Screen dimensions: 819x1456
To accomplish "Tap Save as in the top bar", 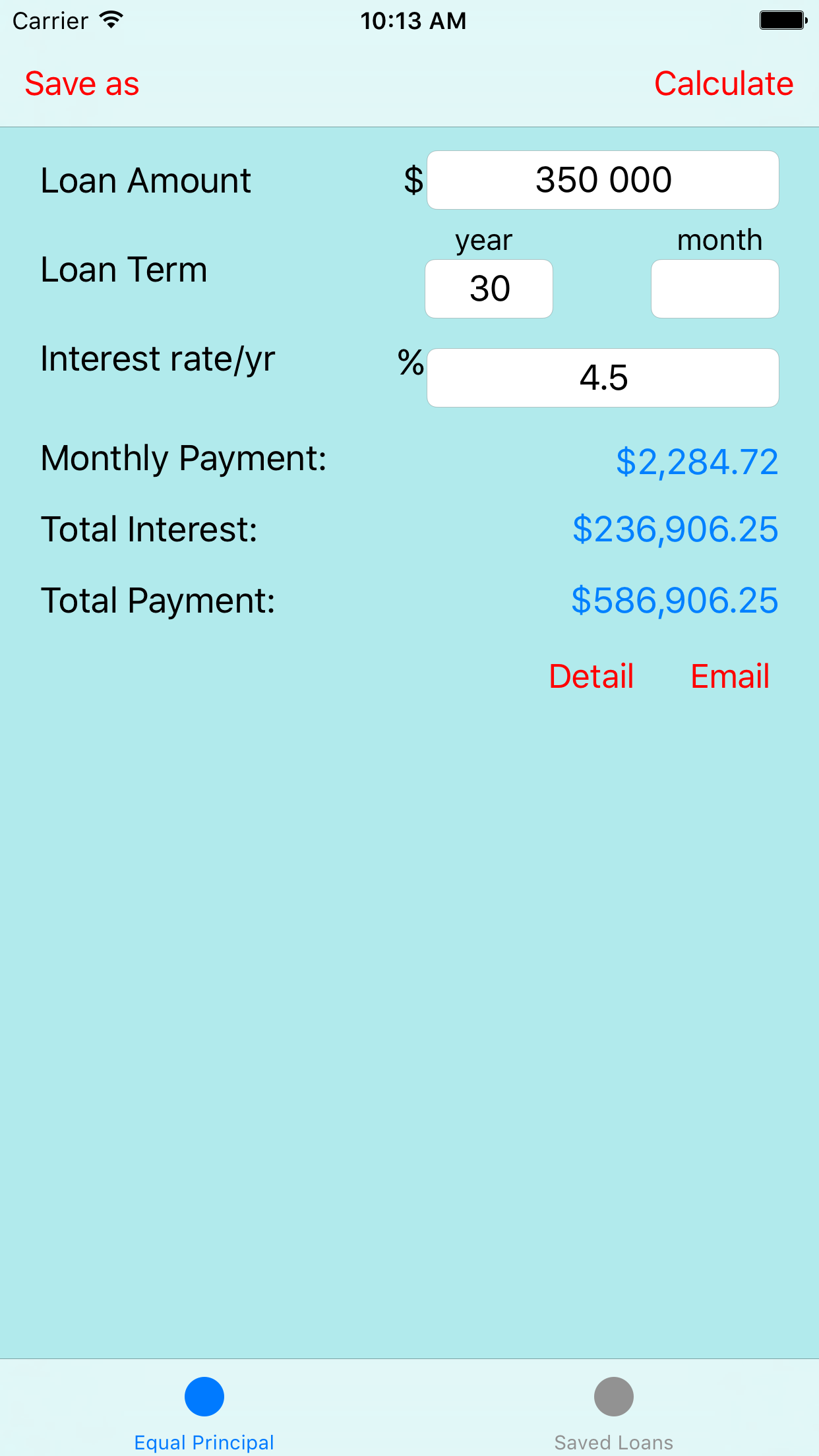I will [82, 84].
